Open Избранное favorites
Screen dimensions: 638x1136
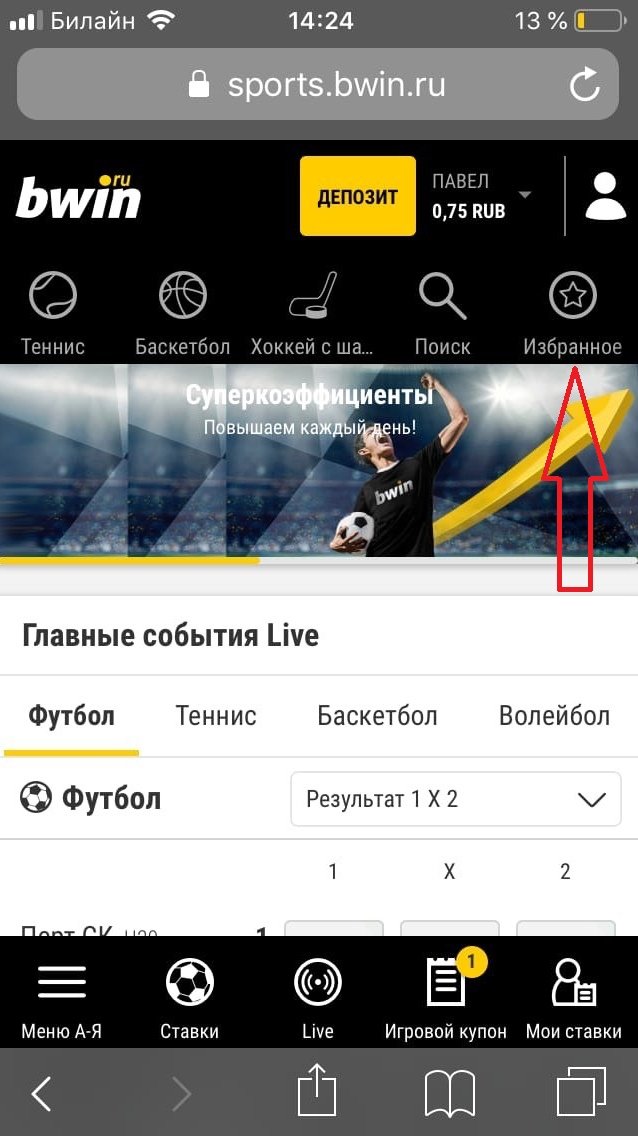point(573,314)
